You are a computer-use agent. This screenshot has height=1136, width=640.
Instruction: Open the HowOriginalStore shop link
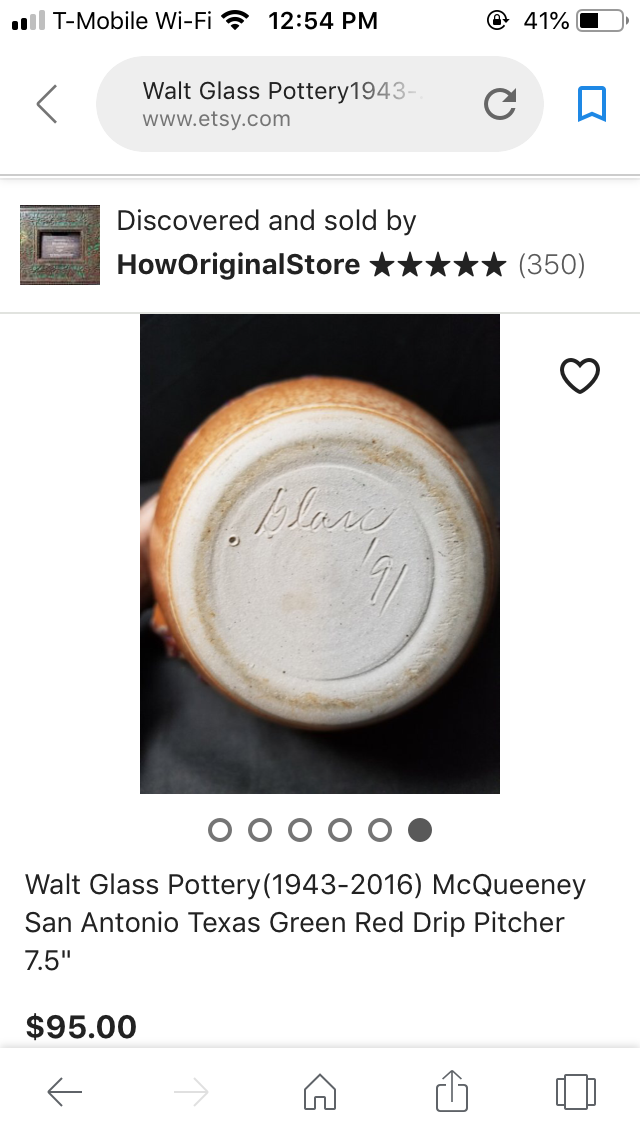click(238, 264)
